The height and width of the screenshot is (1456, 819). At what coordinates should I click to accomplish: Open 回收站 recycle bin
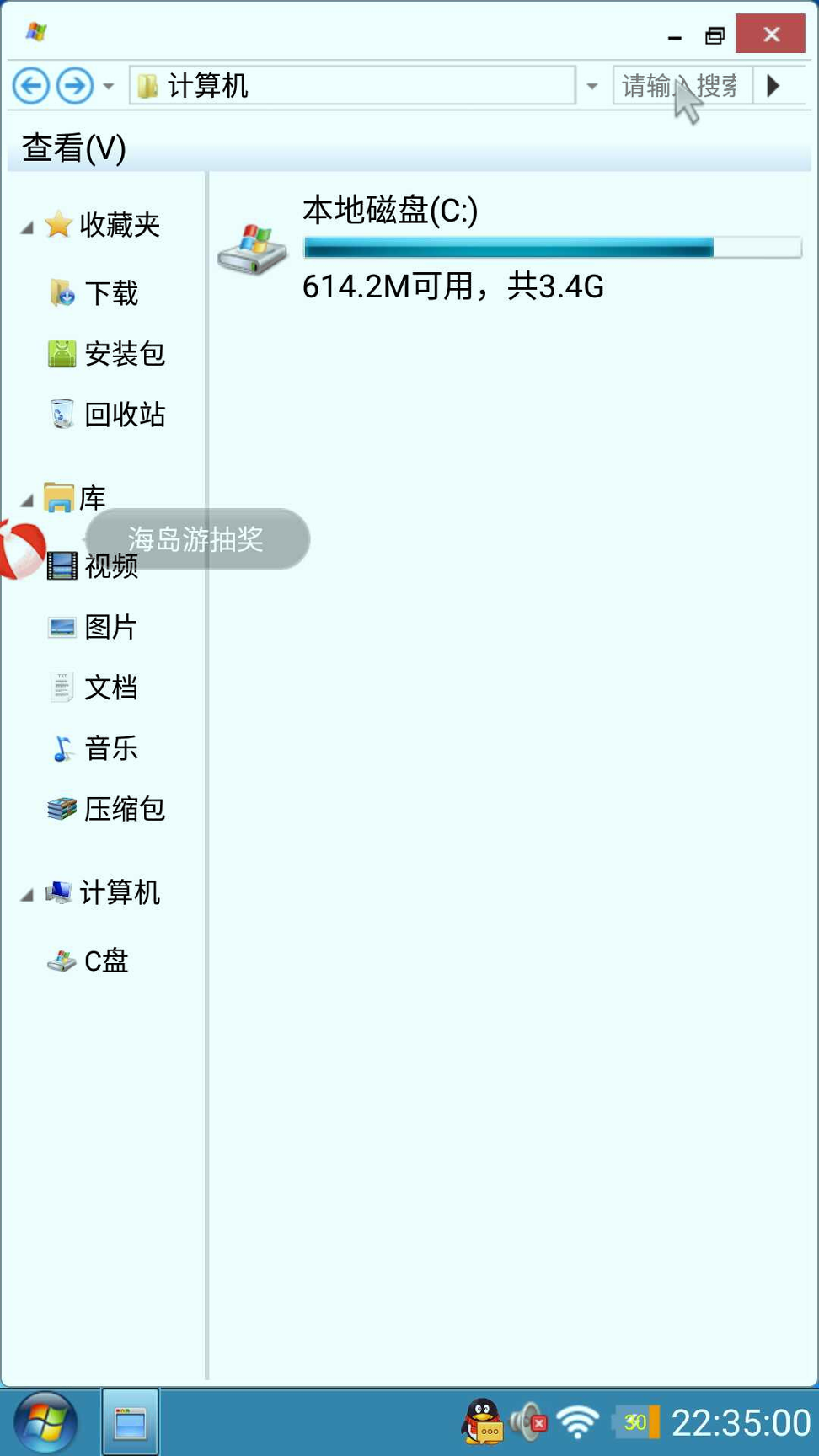click(124, 415)
